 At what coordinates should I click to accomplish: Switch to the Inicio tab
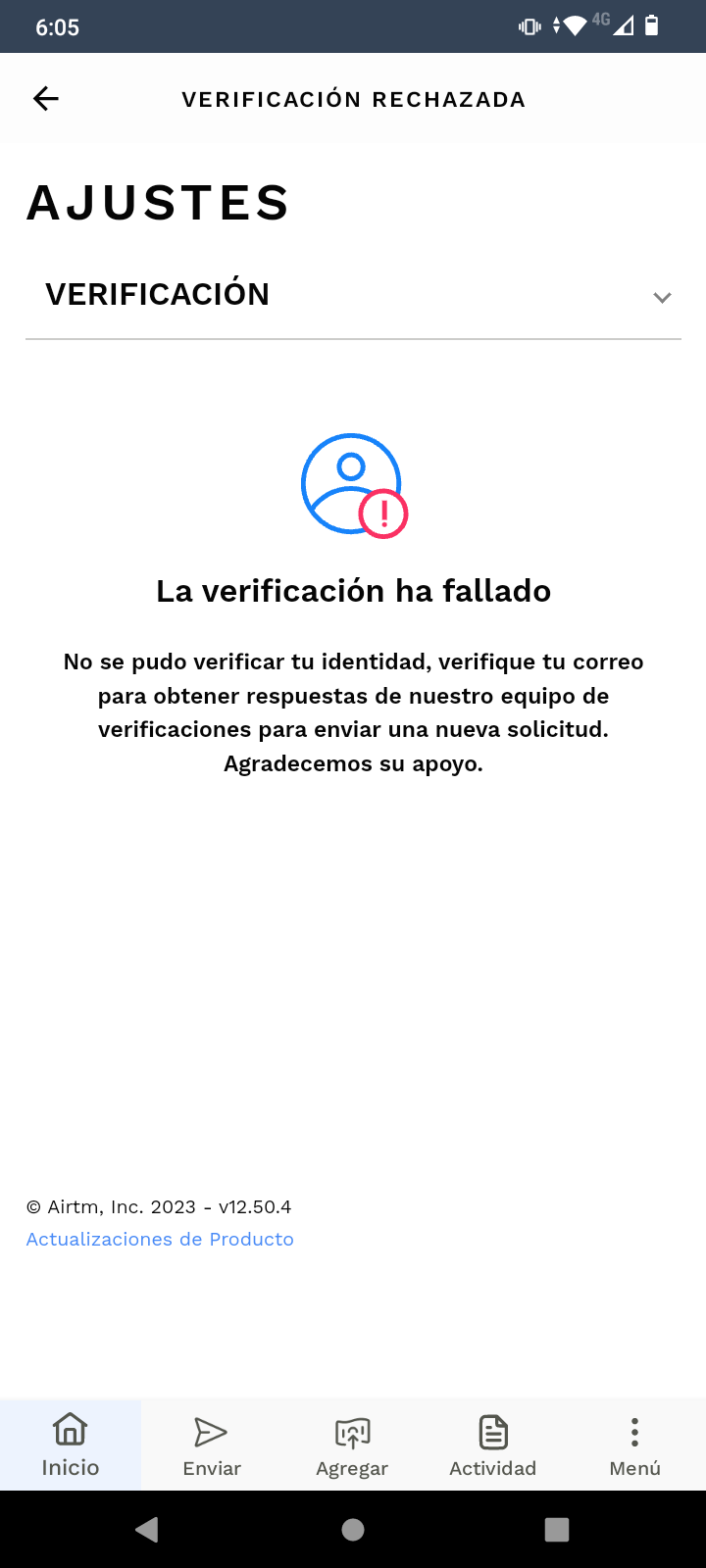[x=71, y=1445]
